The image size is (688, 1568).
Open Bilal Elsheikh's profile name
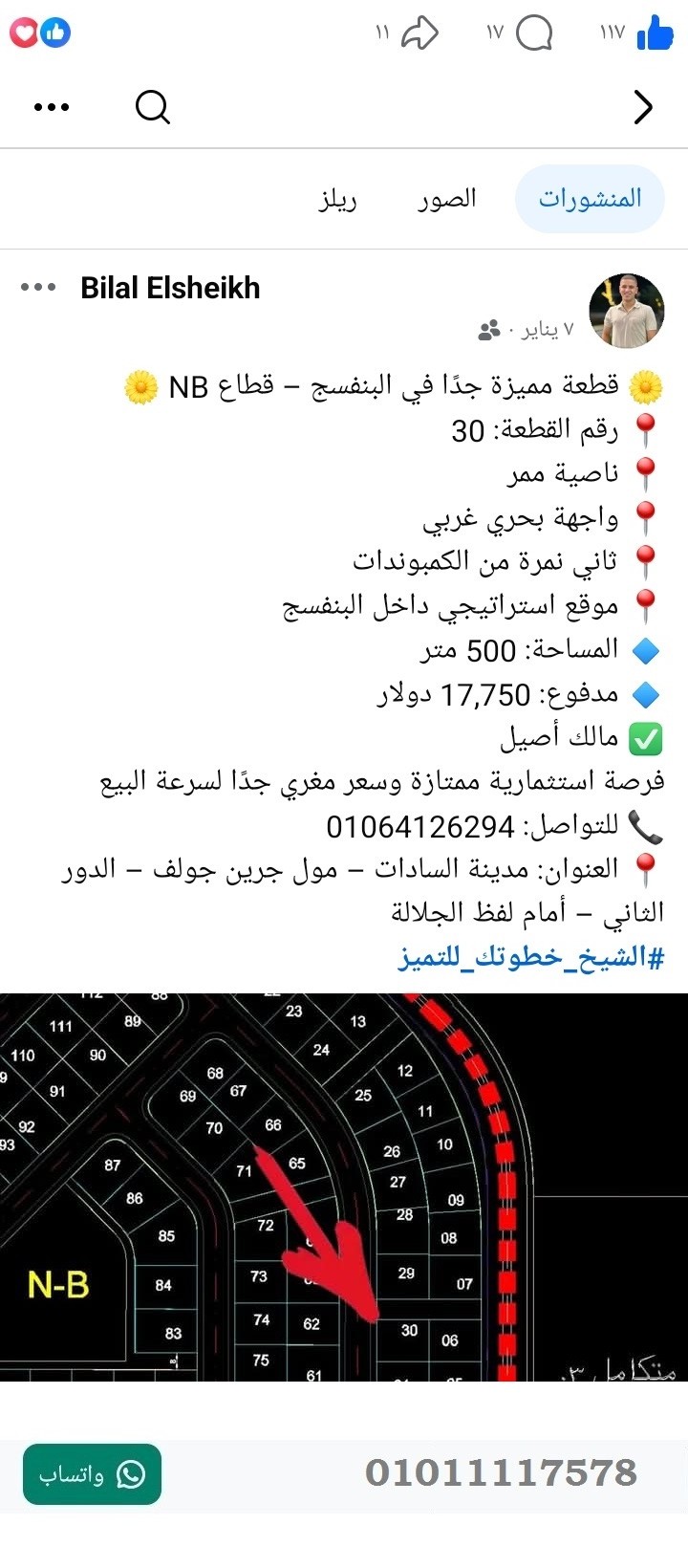[169, 287]
